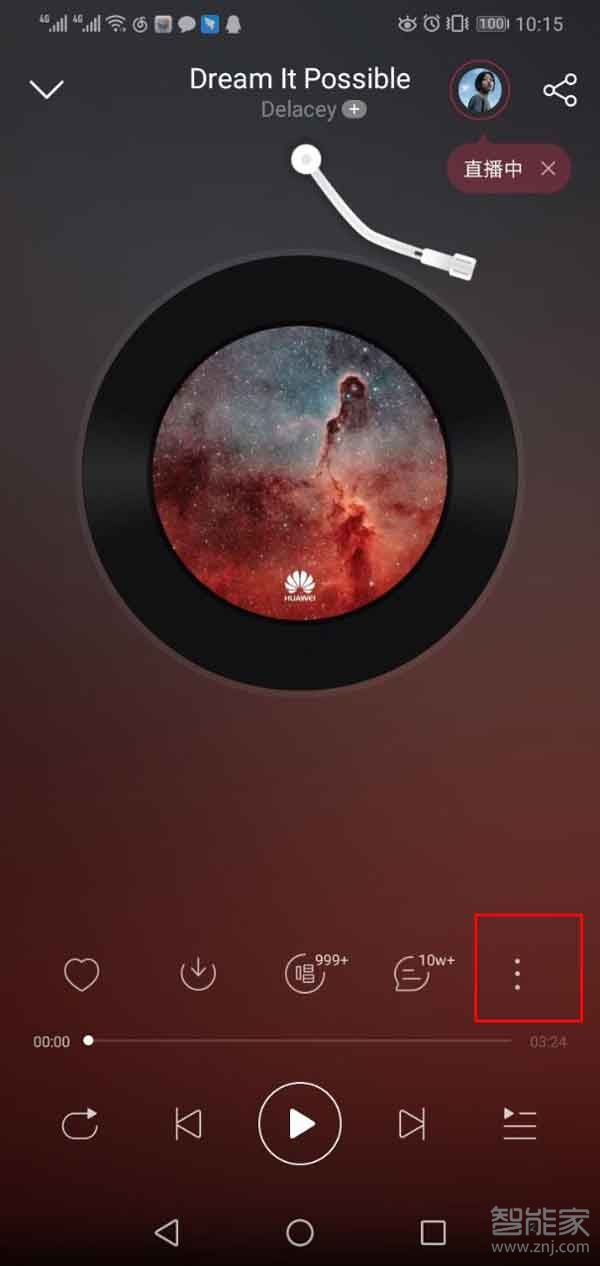This screenshot has width=600, height=1266.
Task: Tap the playback progress bar
Action: click(x=300, y=1041)
